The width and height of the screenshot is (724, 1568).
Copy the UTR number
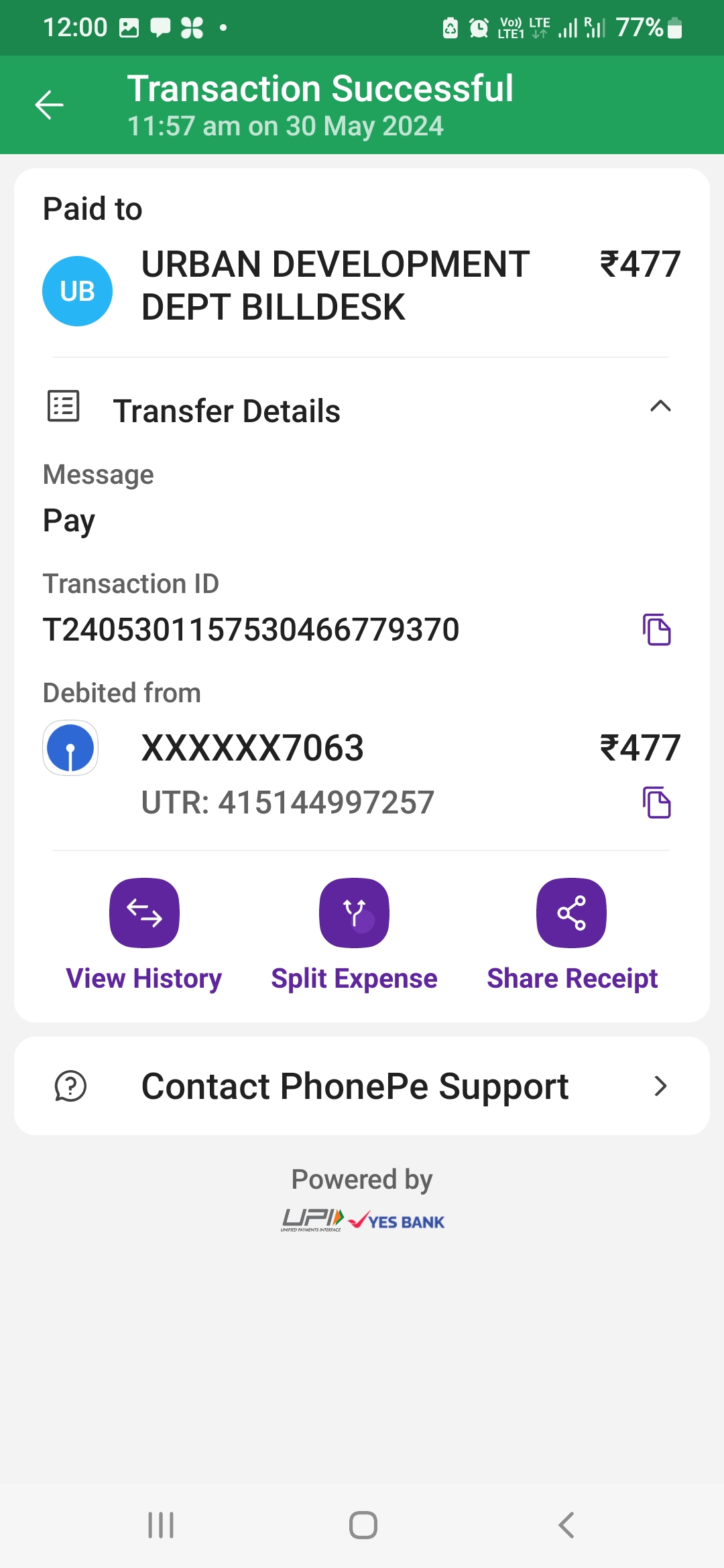(x=657, y=803)
